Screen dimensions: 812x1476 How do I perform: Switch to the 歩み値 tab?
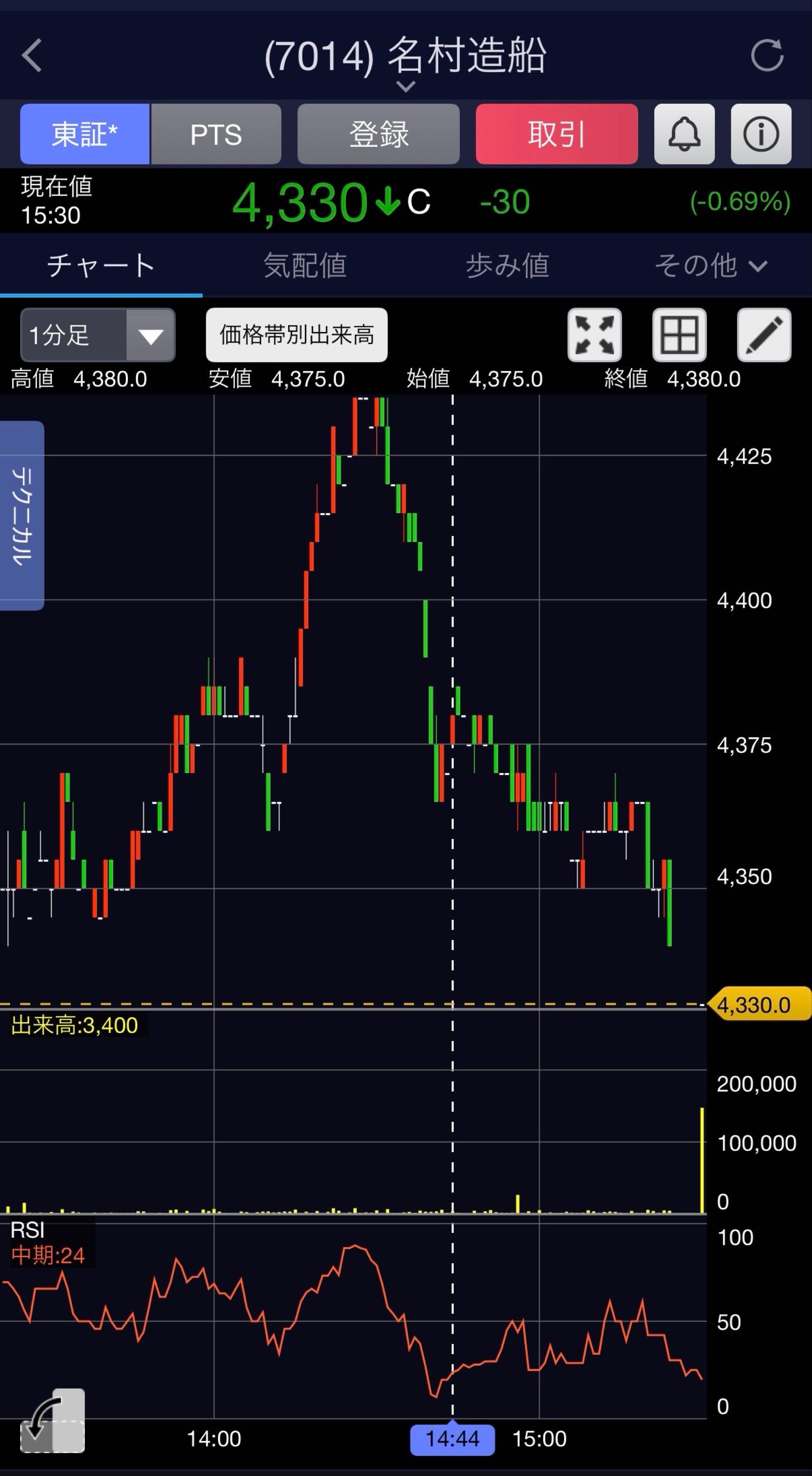(x=507, y=266)
